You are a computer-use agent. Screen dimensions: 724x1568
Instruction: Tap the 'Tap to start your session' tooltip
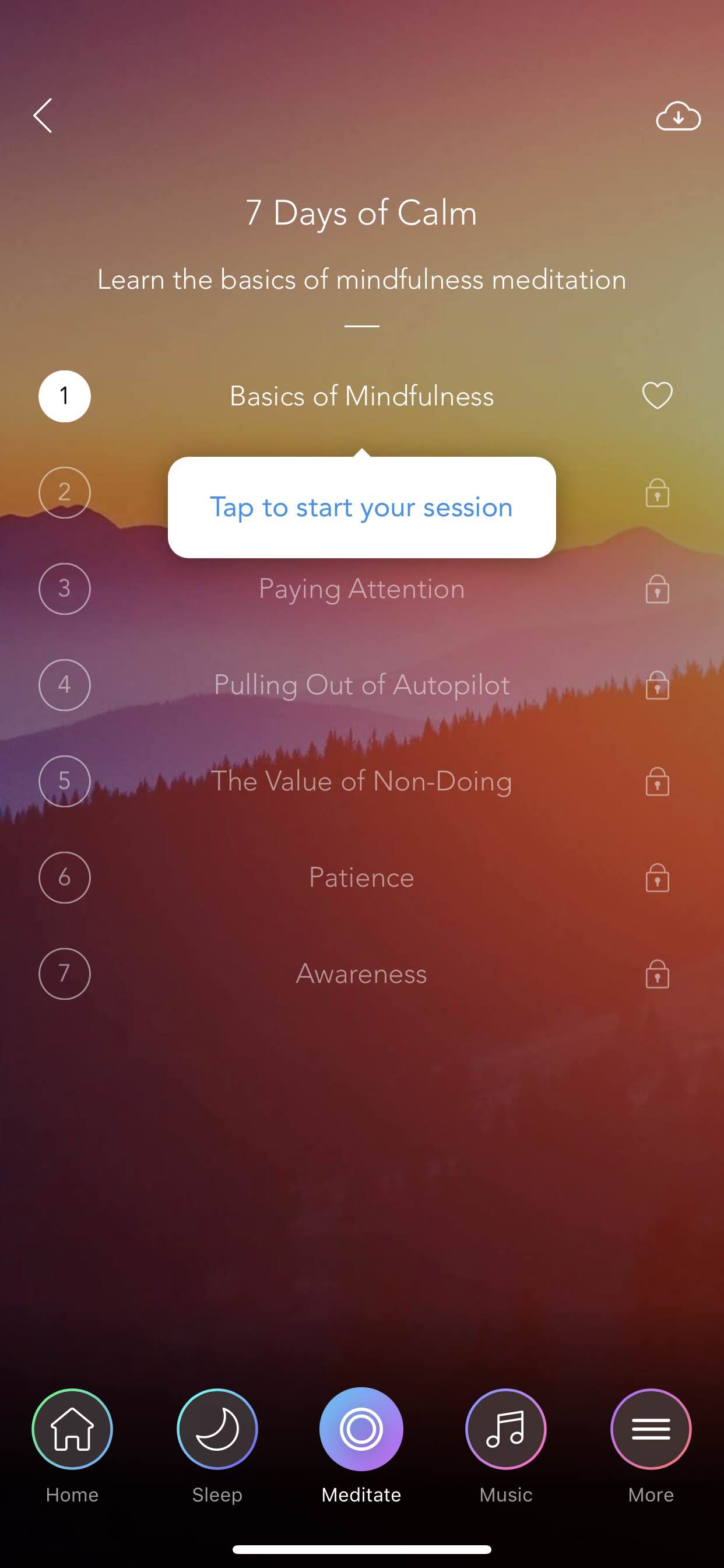[x=361, y=507]
